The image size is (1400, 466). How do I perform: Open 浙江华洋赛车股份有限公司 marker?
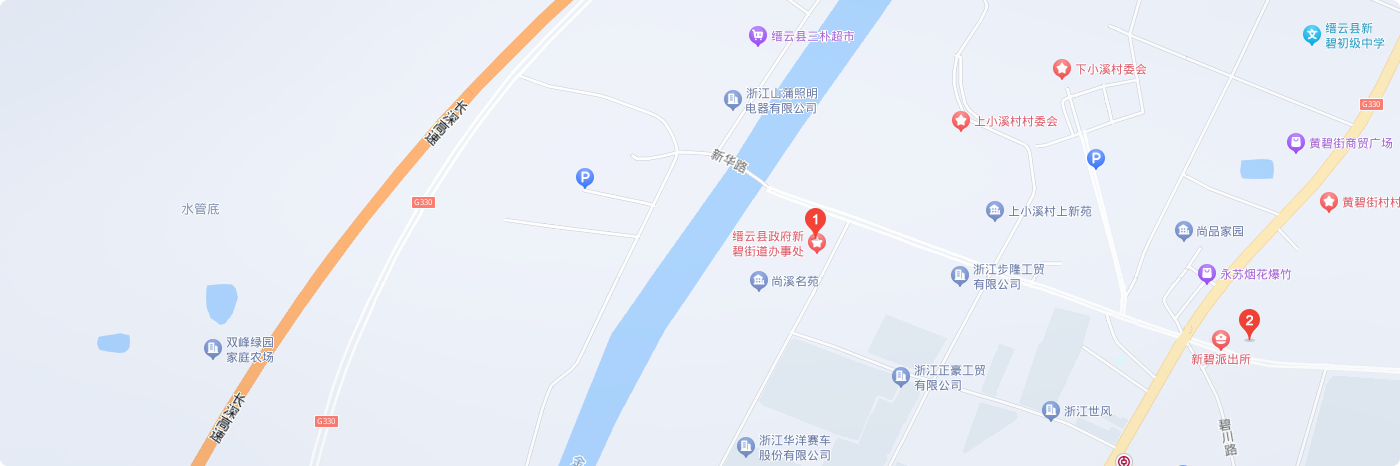click(745, 446)
